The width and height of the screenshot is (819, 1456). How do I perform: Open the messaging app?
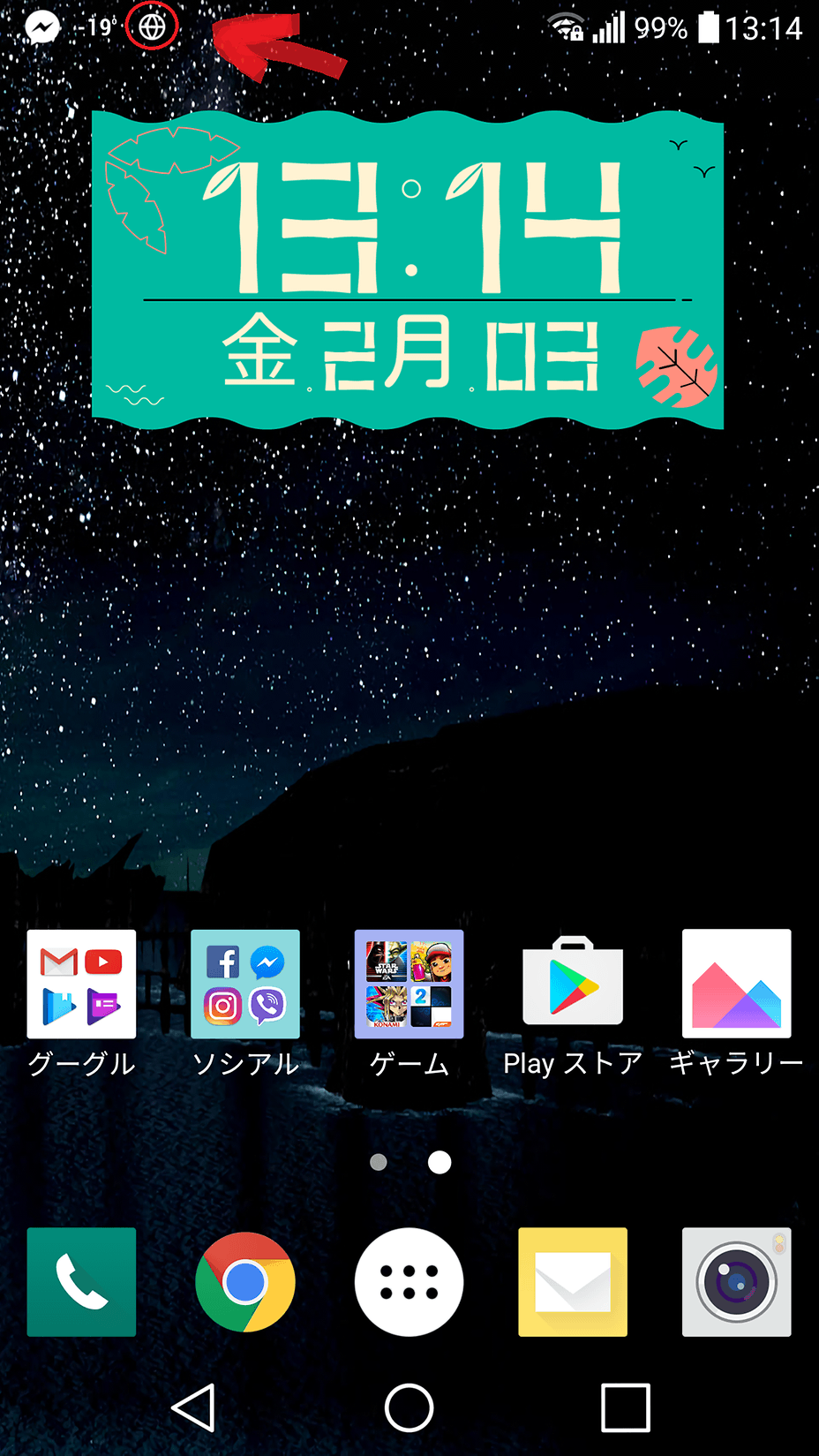point(573,1281)
